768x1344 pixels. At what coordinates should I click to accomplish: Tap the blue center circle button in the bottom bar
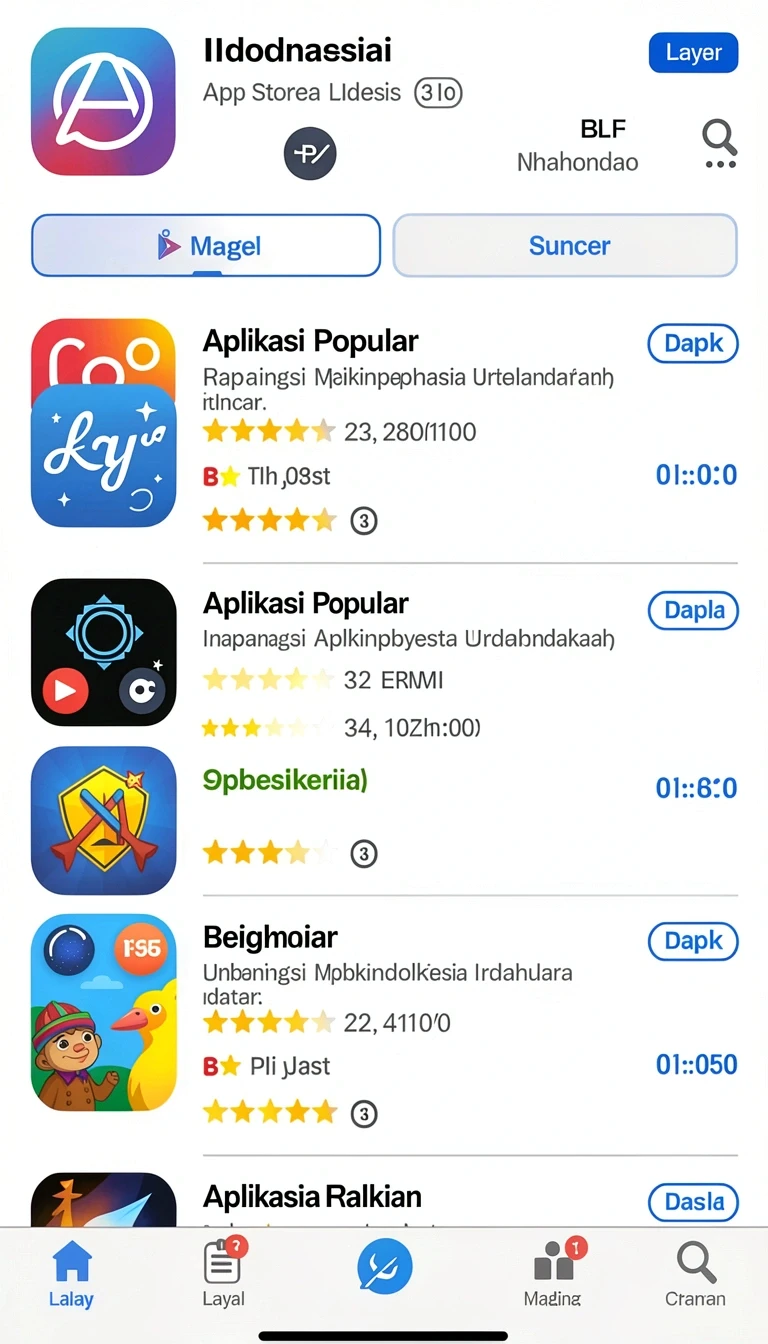385,1266
